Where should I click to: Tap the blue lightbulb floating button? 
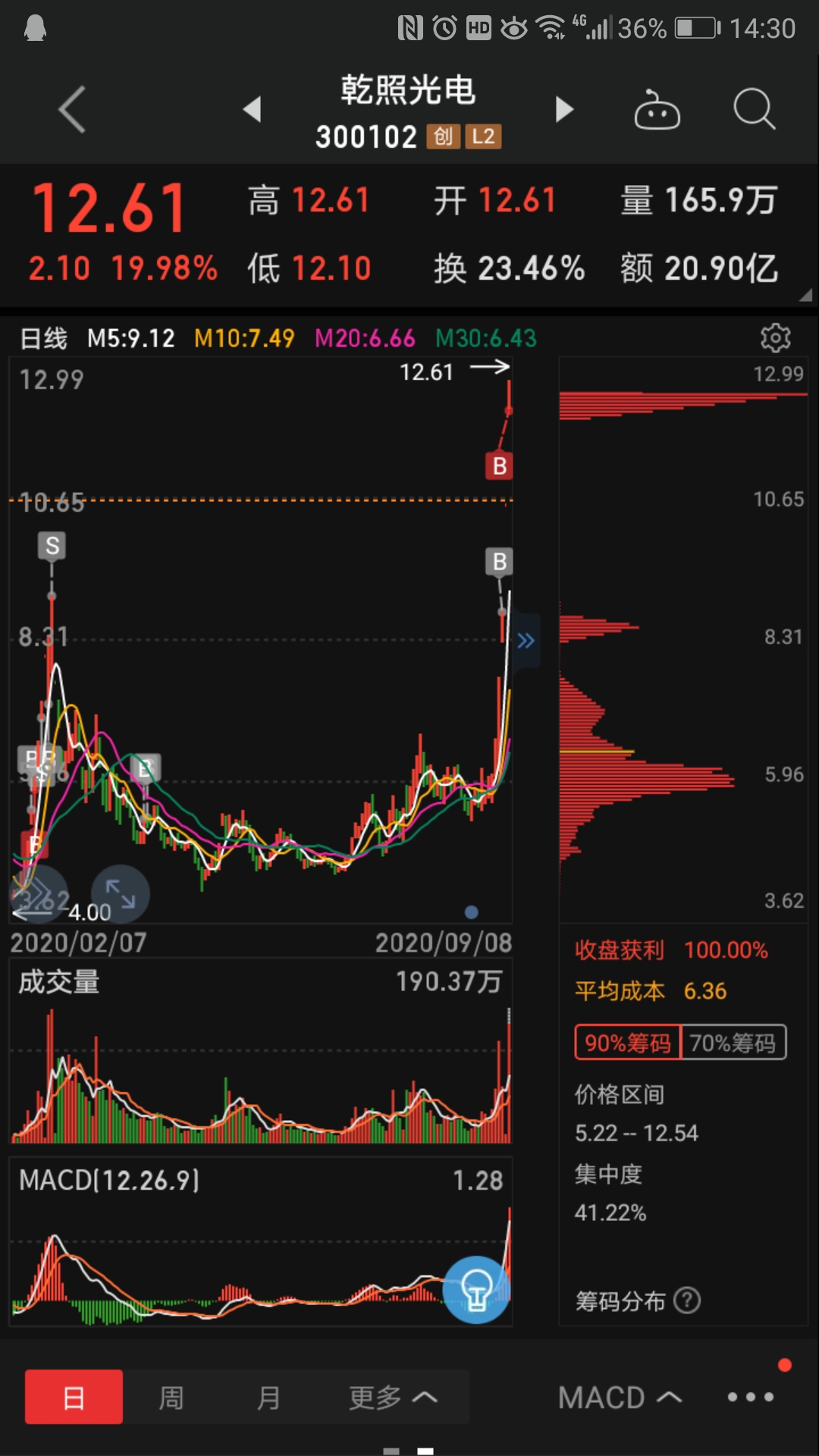point(476,1290)
